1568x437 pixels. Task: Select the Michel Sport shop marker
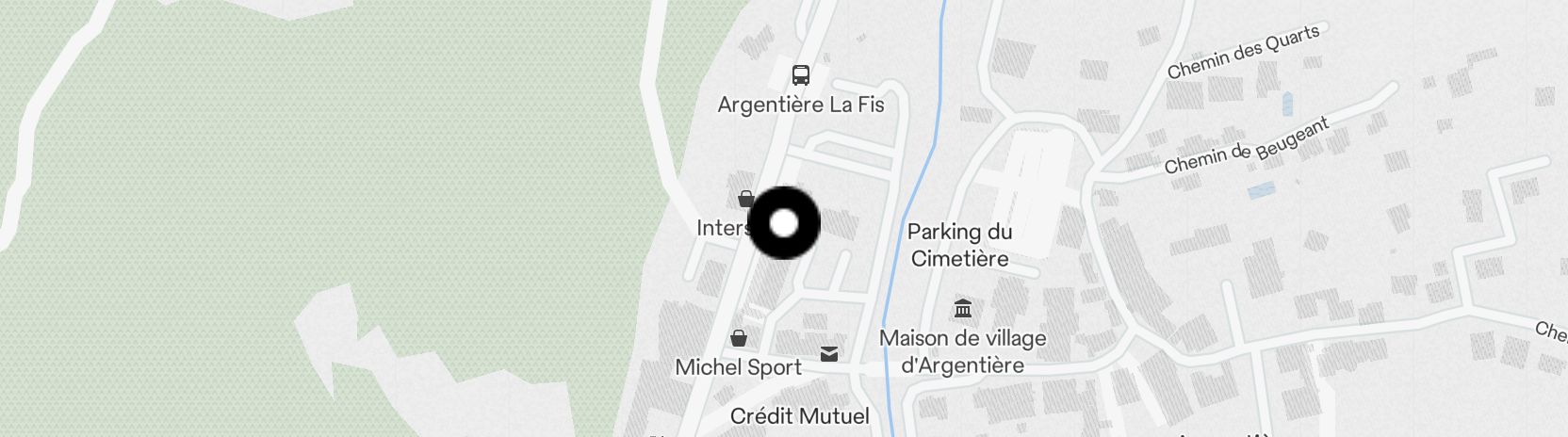(739, 337)
